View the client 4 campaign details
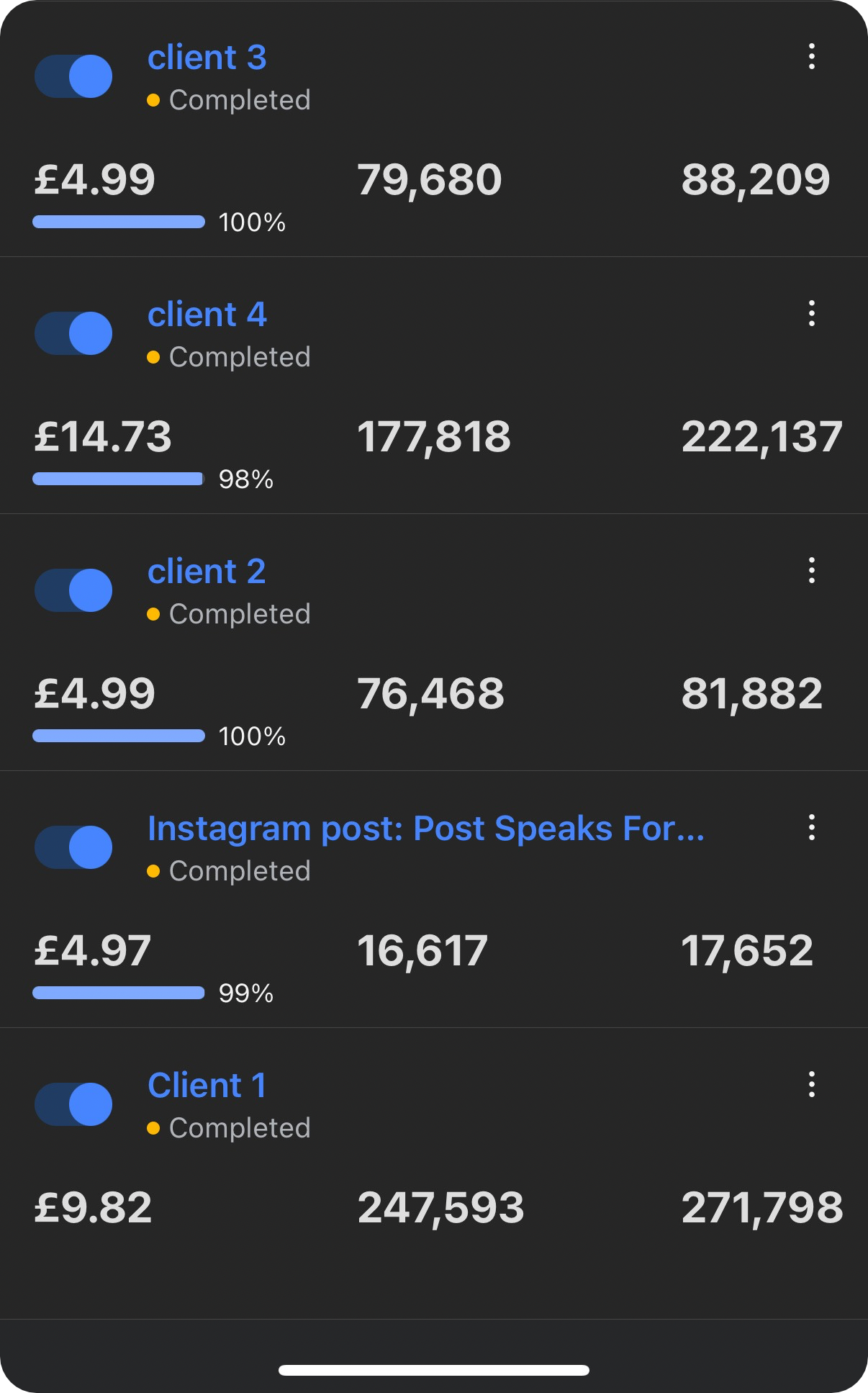This screenshot has height=1393, width=868. (207, 315)
